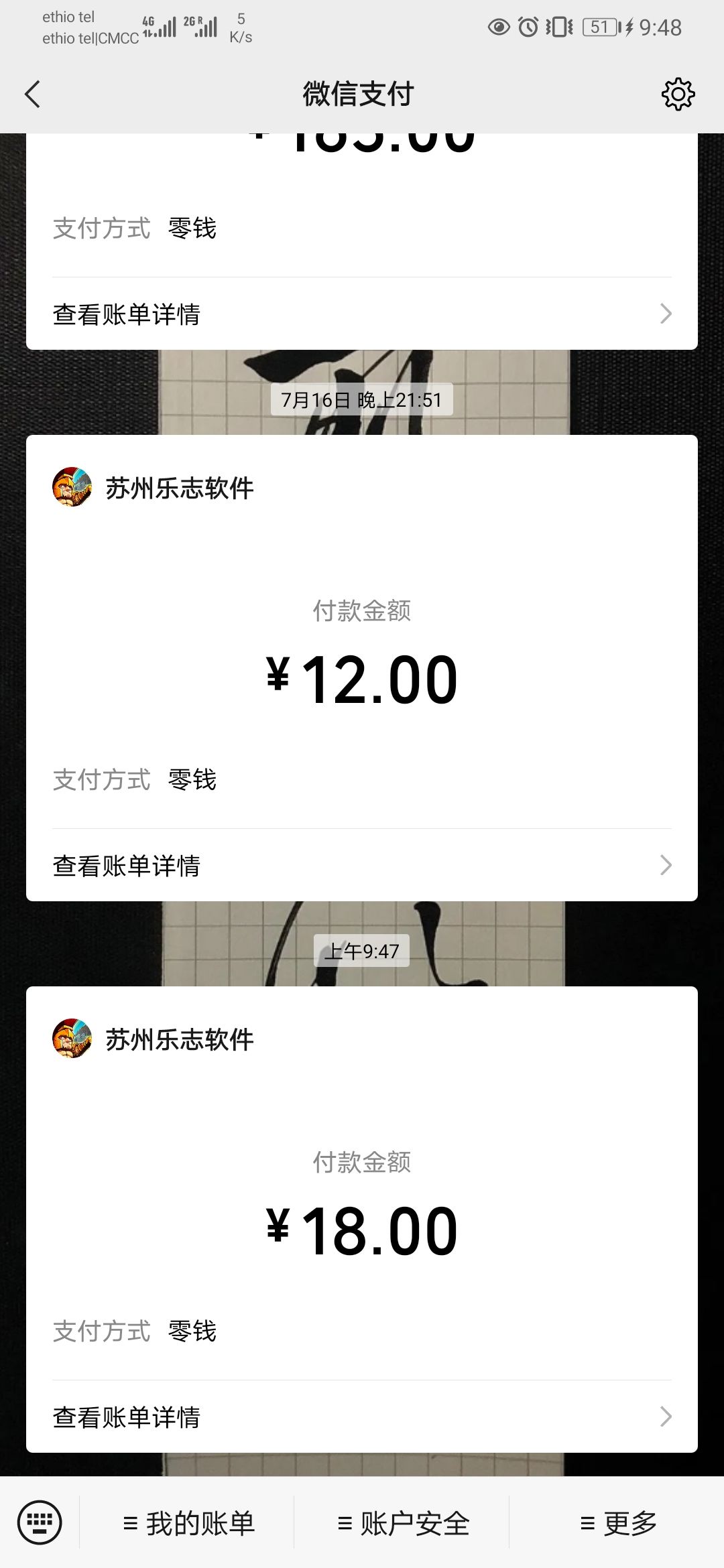Open 查看账单详情 on the ¥12.00 payment
Image resolution: width=724 pixels, height=1568 pixels.
[x=127, y=865]
